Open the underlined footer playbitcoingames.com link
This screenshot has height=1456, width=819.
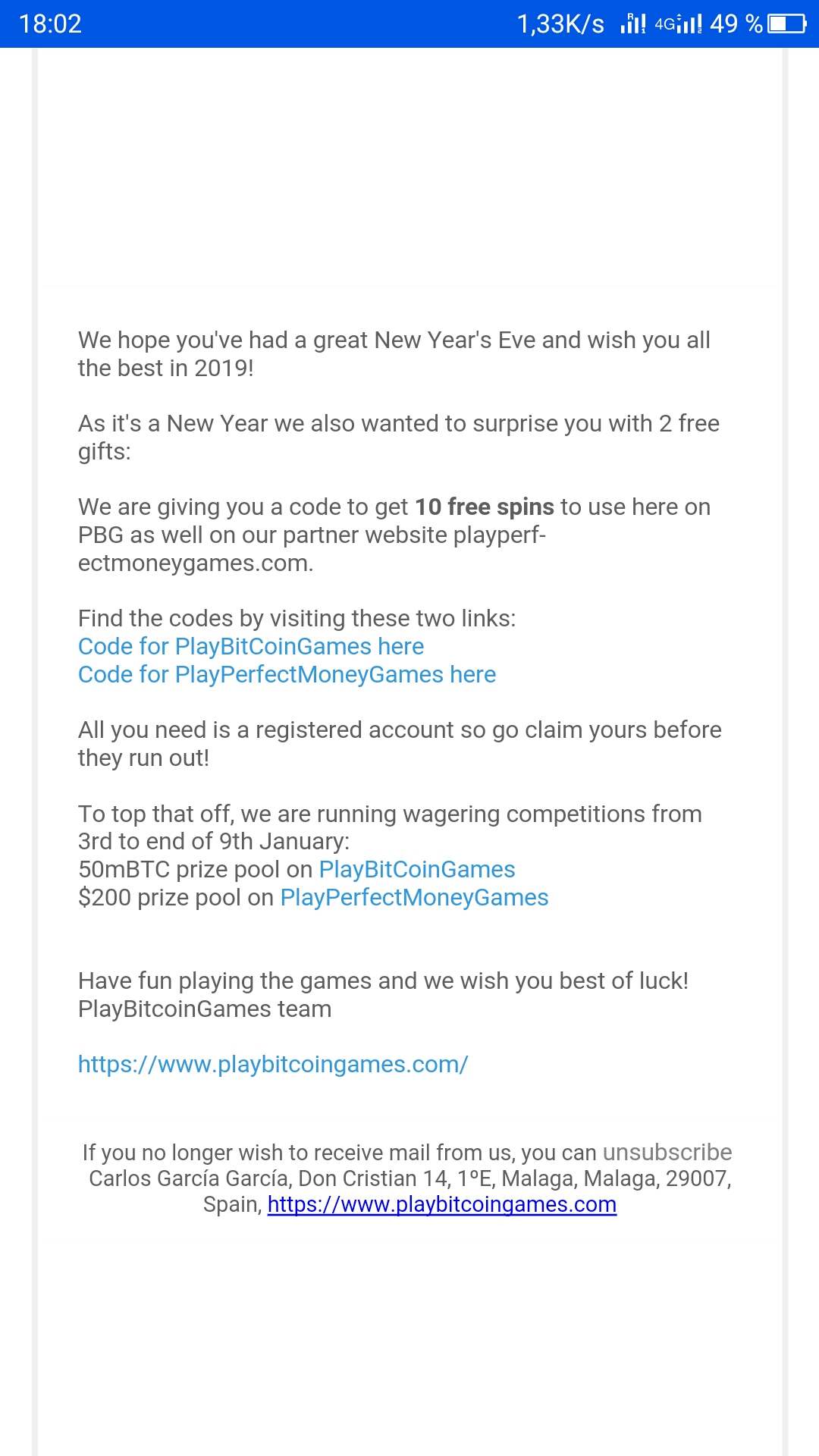point(441,1204)
